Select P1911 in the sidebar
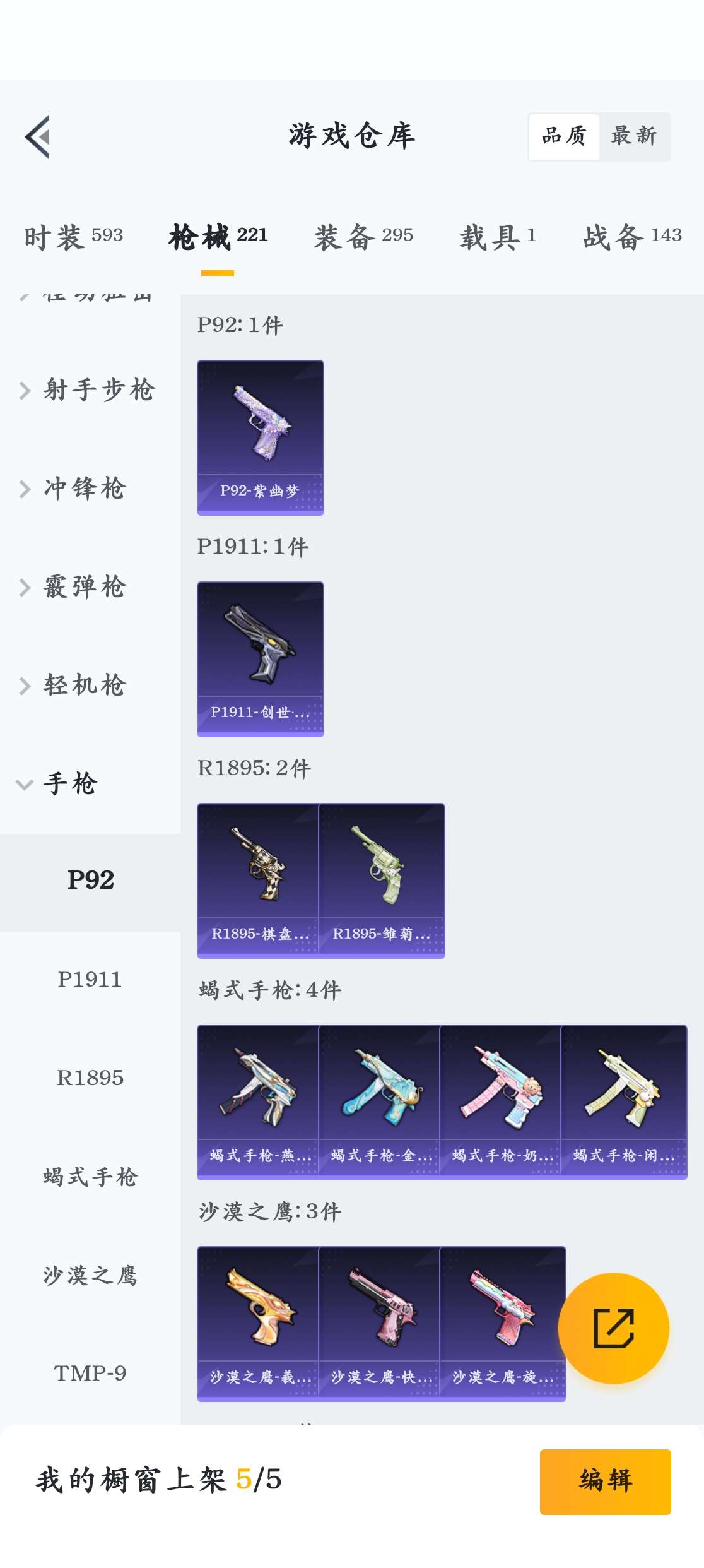The height and width of the screenshot is (1568, 704). (90, 980)
